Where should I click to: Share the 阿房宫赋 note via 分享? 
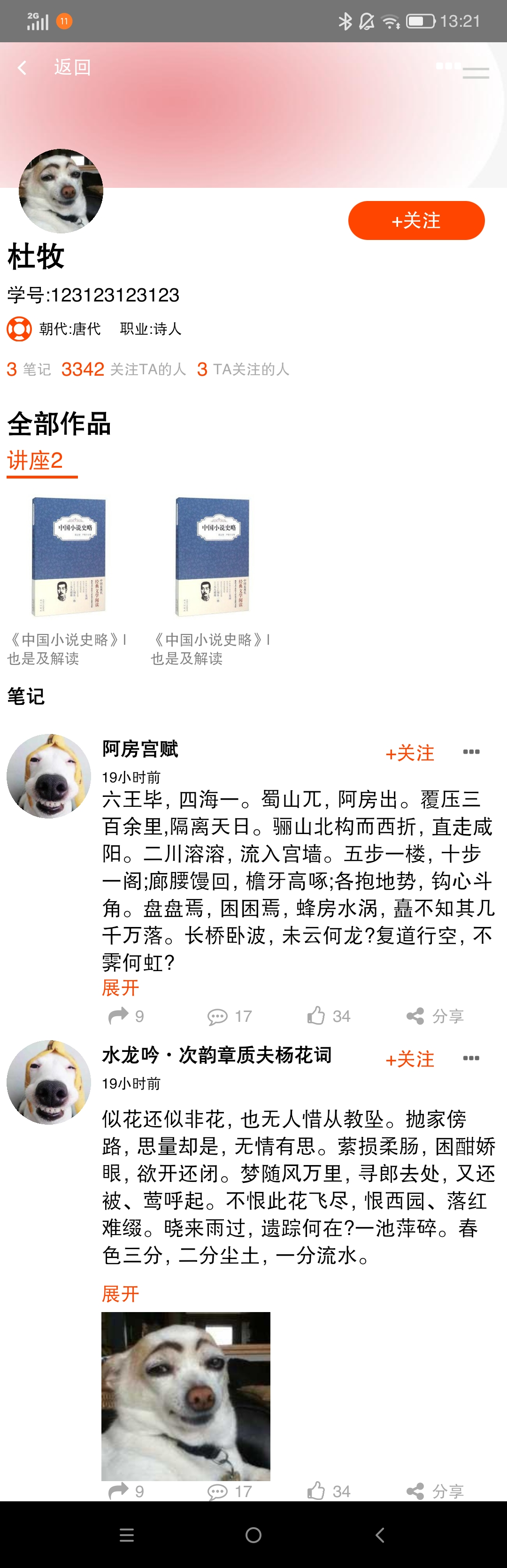click(x=435, y=1016)
